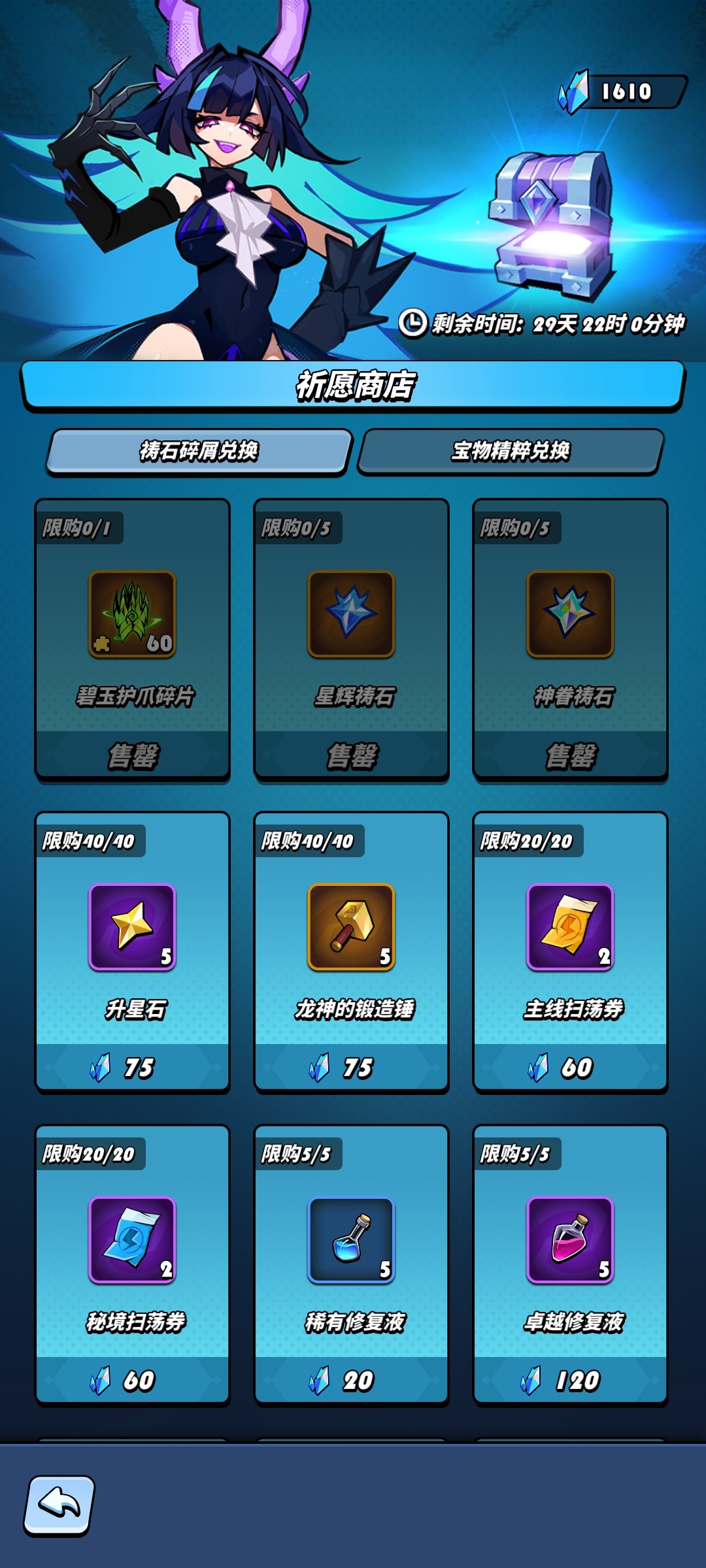The image size is (706, 1568).
Task: Select 卓越修复液 priced at 120
Action: tap(571, 1380)
